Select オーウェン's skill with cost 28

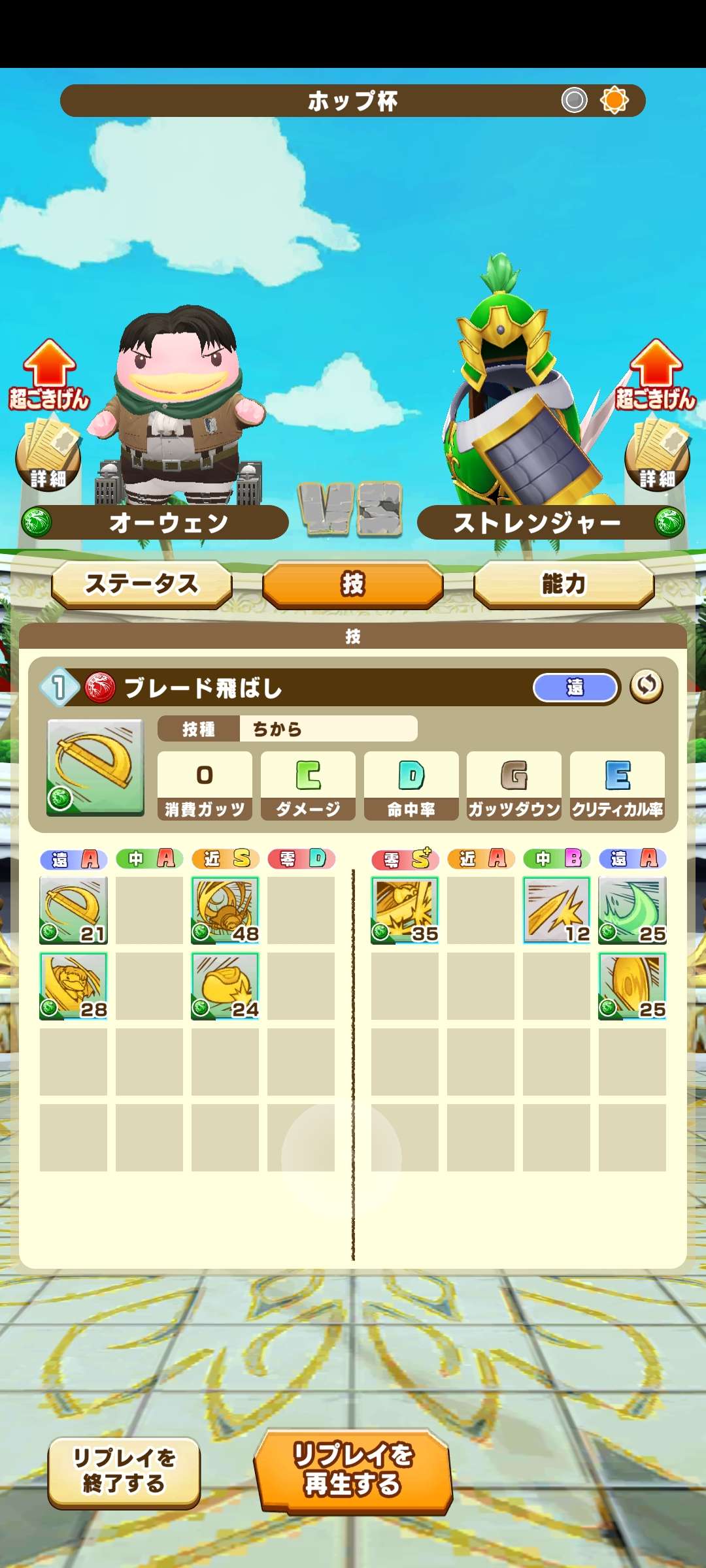73,986
